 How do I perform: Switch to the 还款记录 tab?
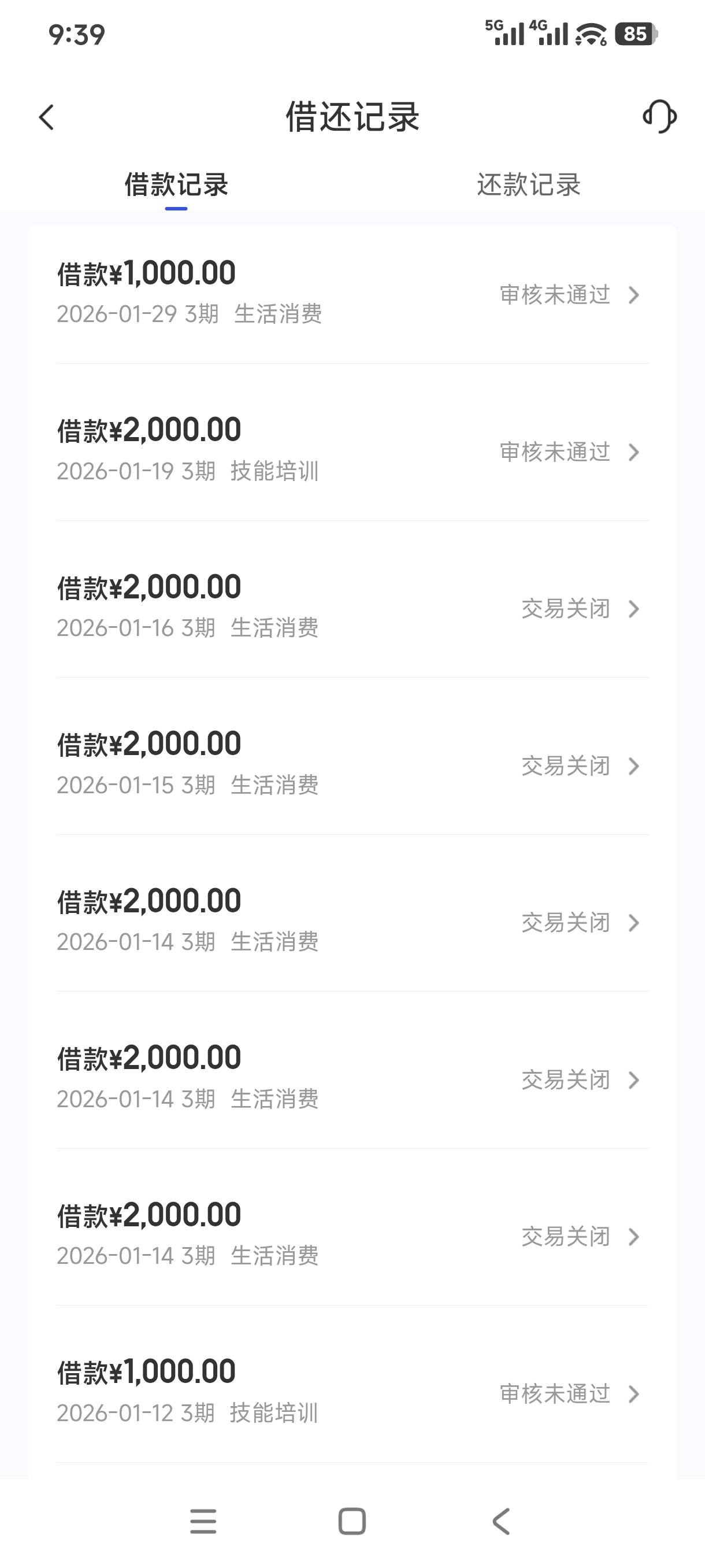(x=528, y=185)
